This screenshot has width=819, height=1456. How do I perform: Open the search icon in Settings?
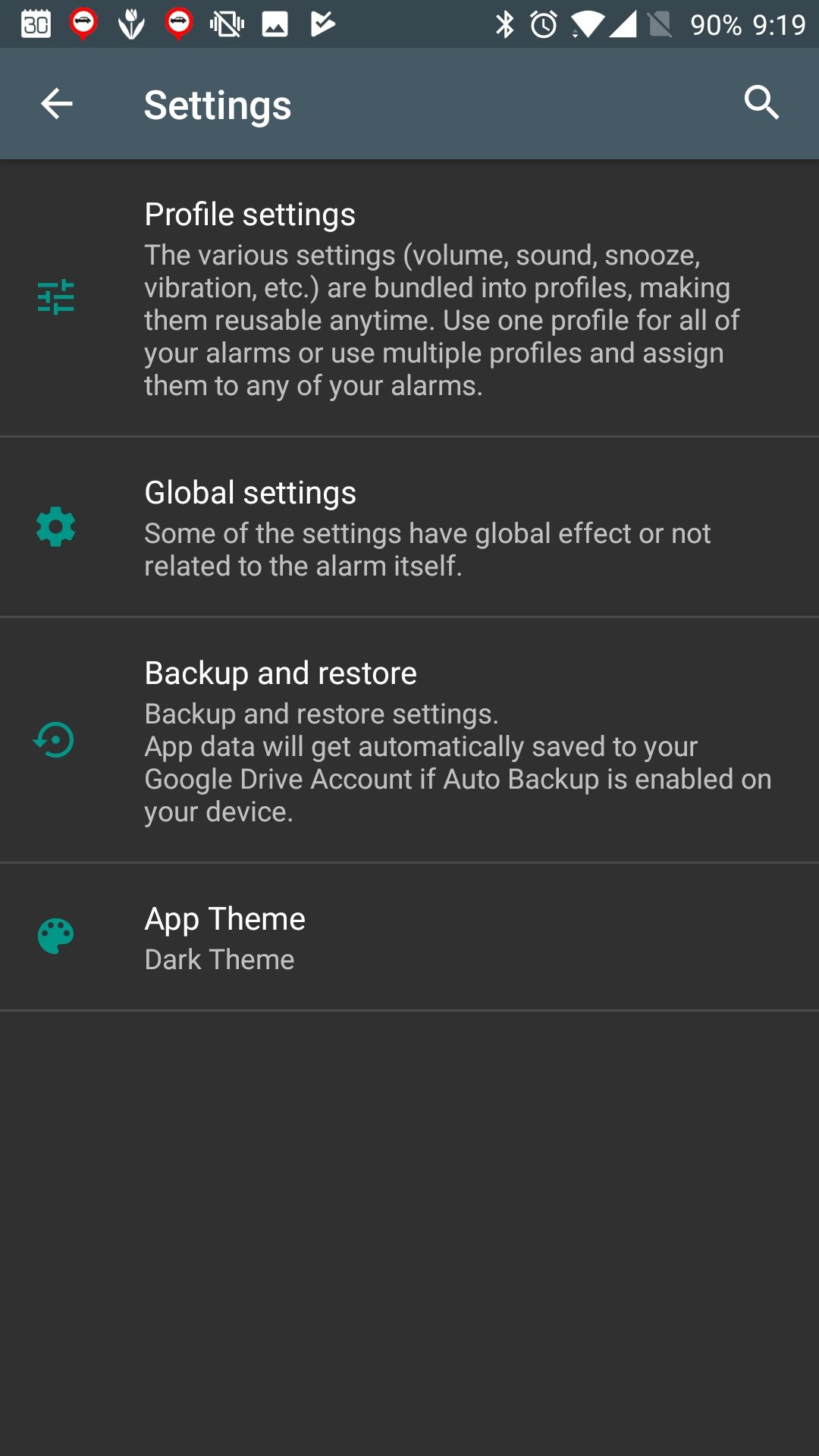[761, 102]
